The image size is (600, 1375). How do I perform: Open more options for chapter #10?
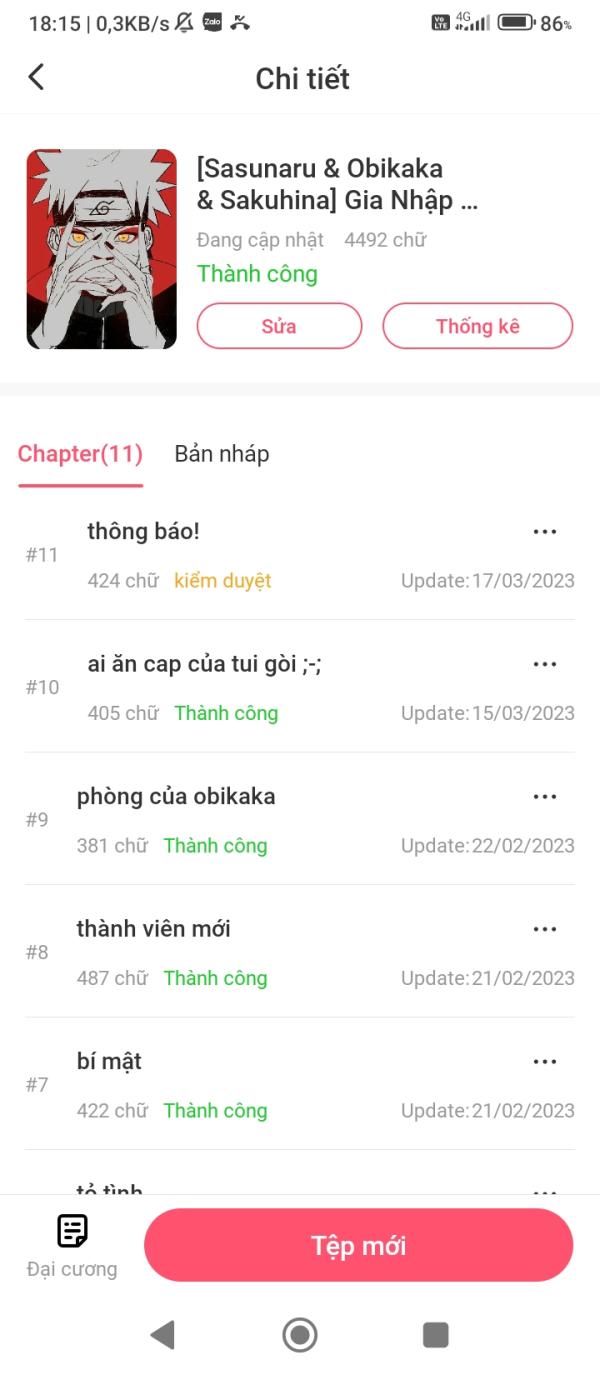(x=544, y=664)
